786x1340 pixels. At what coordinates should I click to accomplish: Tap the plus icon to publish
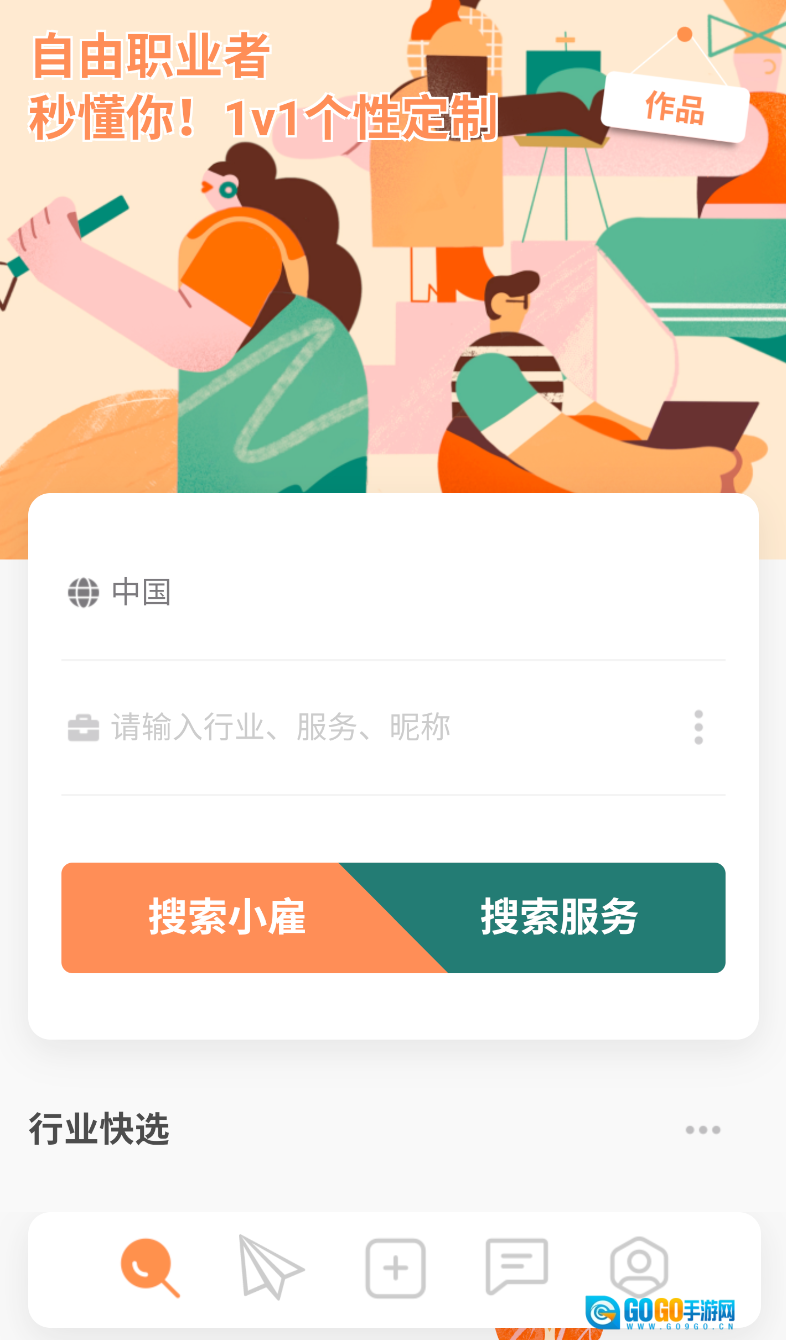click(x=395, y=1268)
